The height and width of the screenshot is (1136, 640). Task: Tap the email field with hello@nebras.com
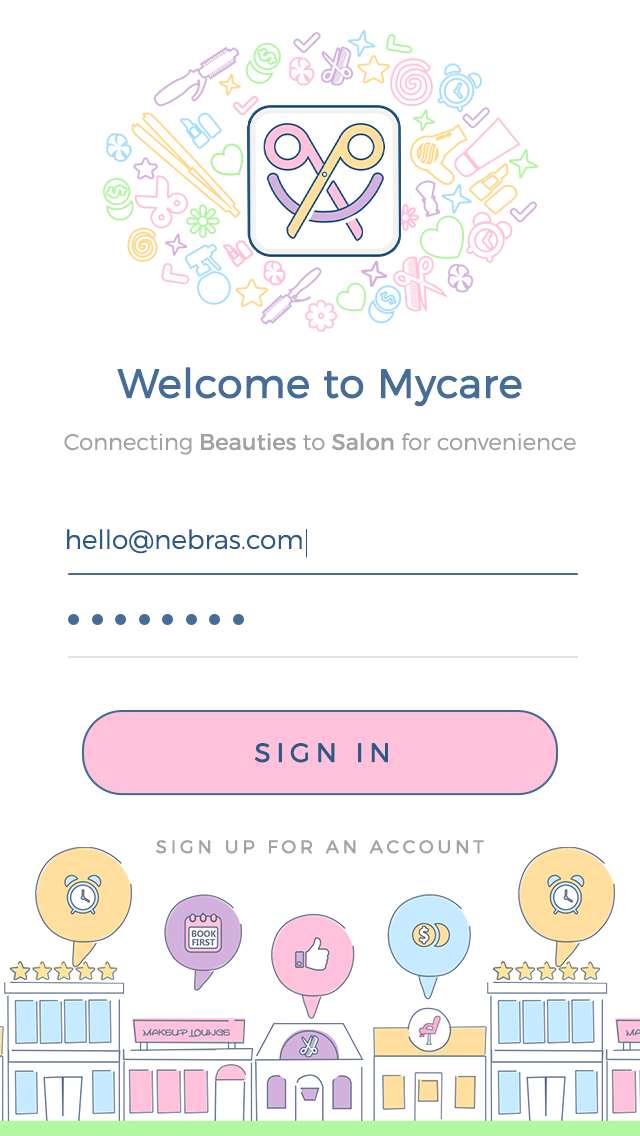(x=320, y=542)
